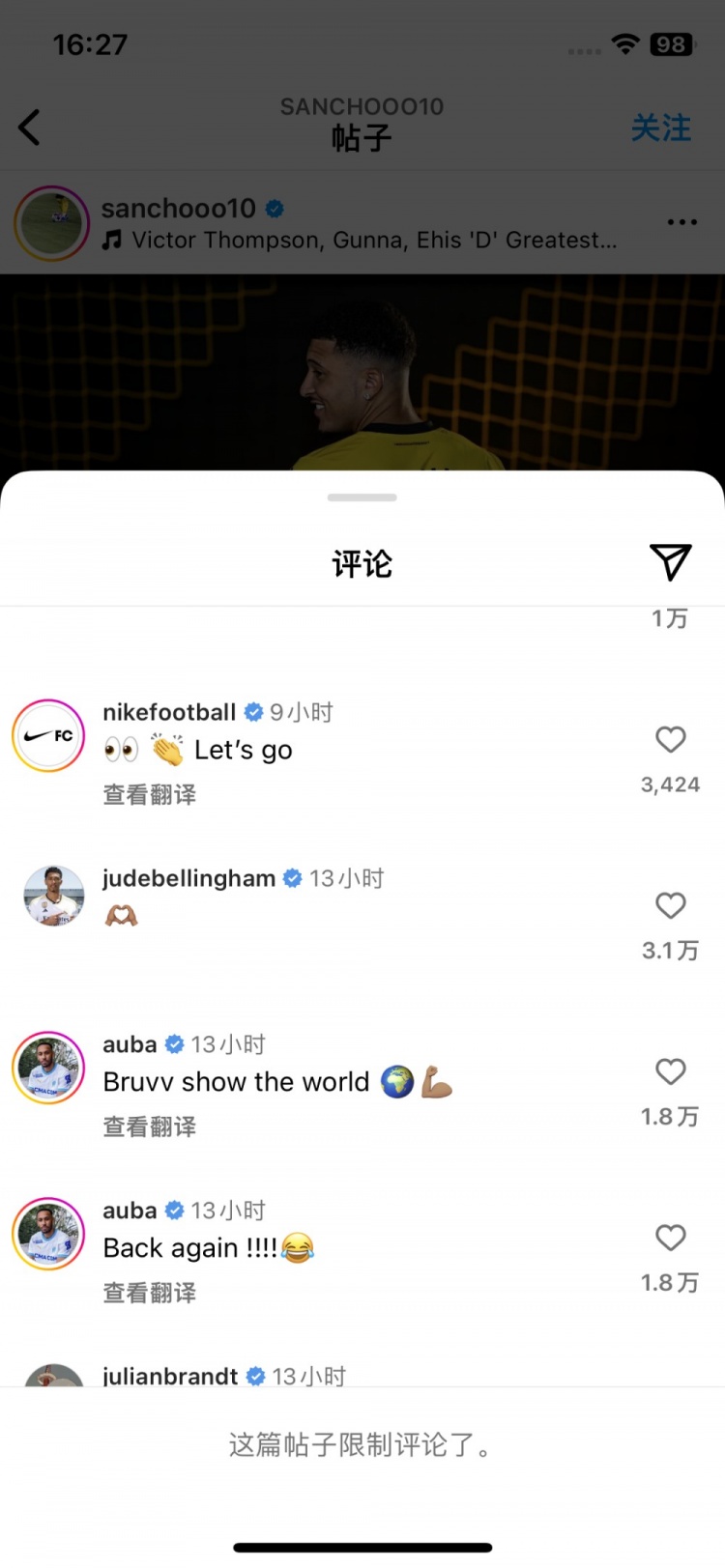Open nikefootball's profile picture
The image size is (725, 1568).
(x=48, y=736)
